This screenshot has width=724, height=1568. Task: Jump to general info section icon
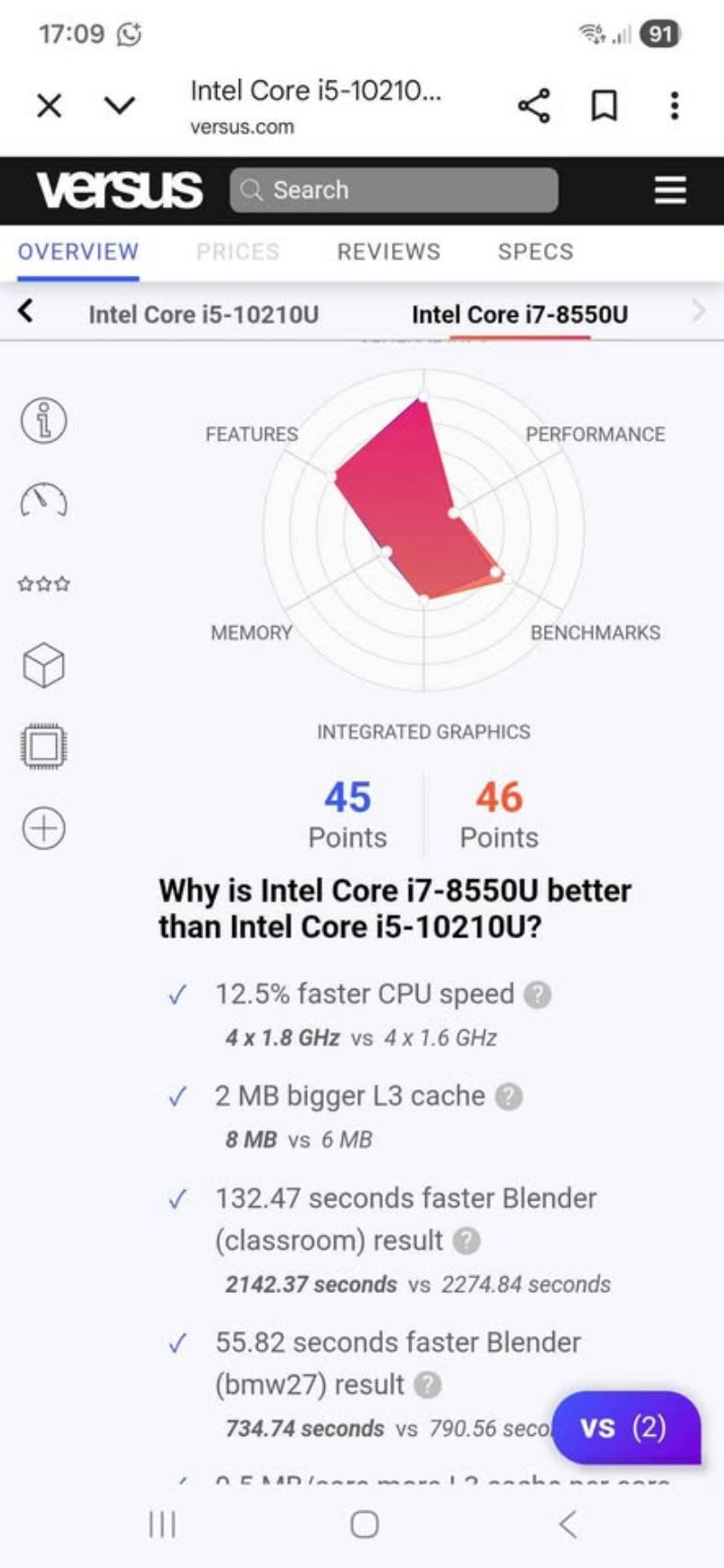tap(43, 420)
